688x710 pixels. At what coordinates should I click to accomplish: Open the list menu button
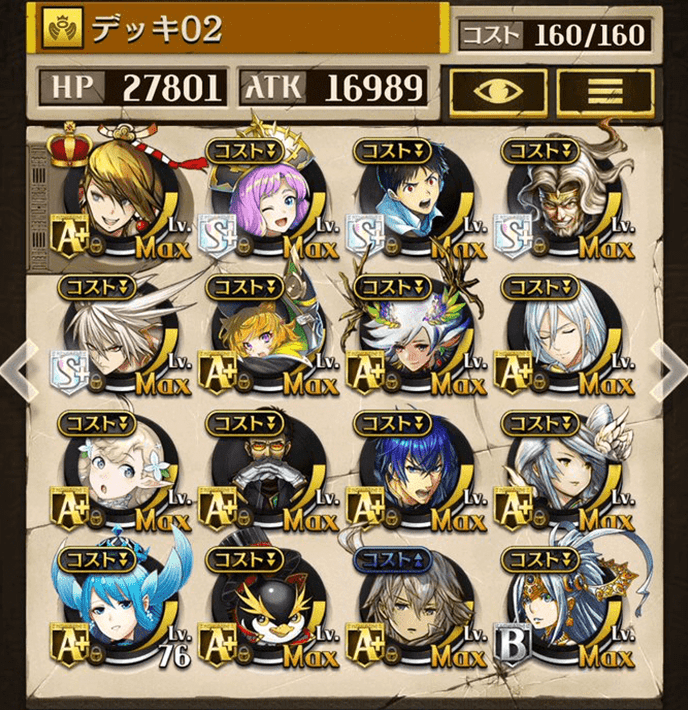pos(605,93)
